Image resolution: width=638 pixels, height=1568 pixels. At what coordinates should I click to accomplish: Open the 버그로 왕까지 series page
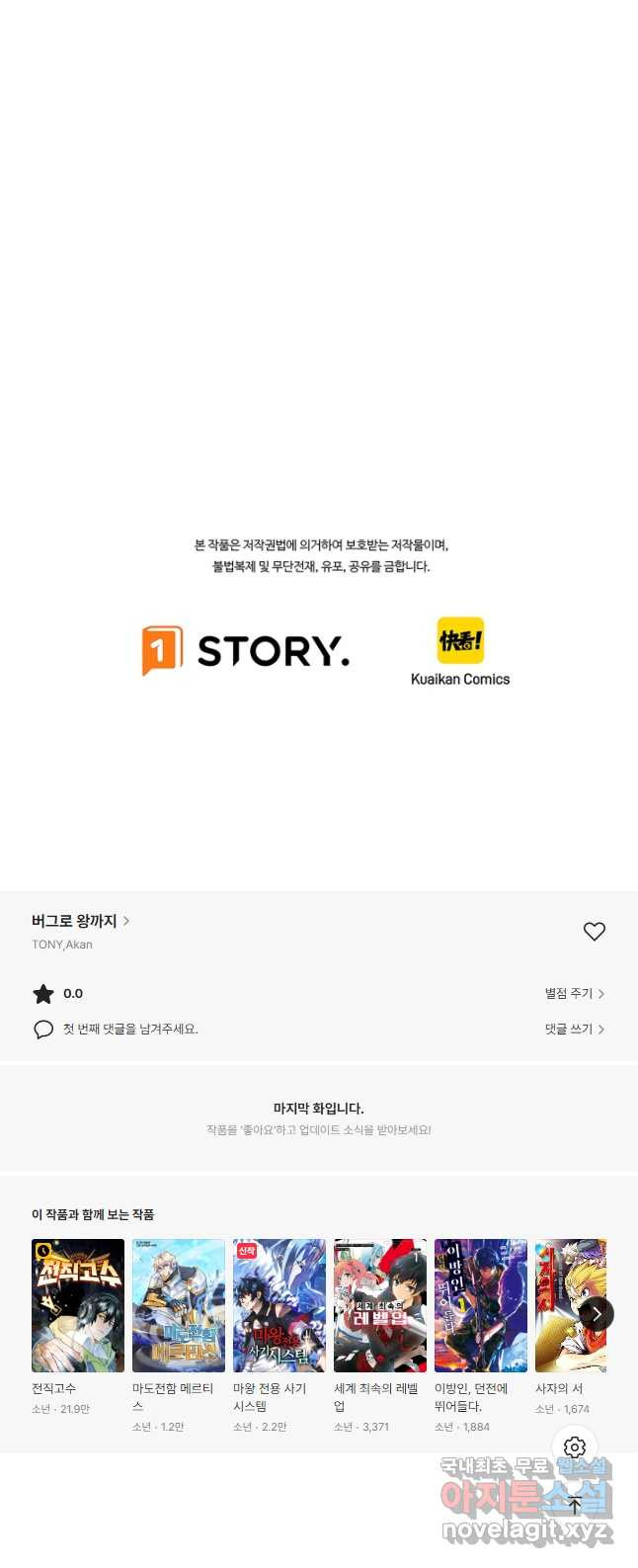(x=80, y=921)
